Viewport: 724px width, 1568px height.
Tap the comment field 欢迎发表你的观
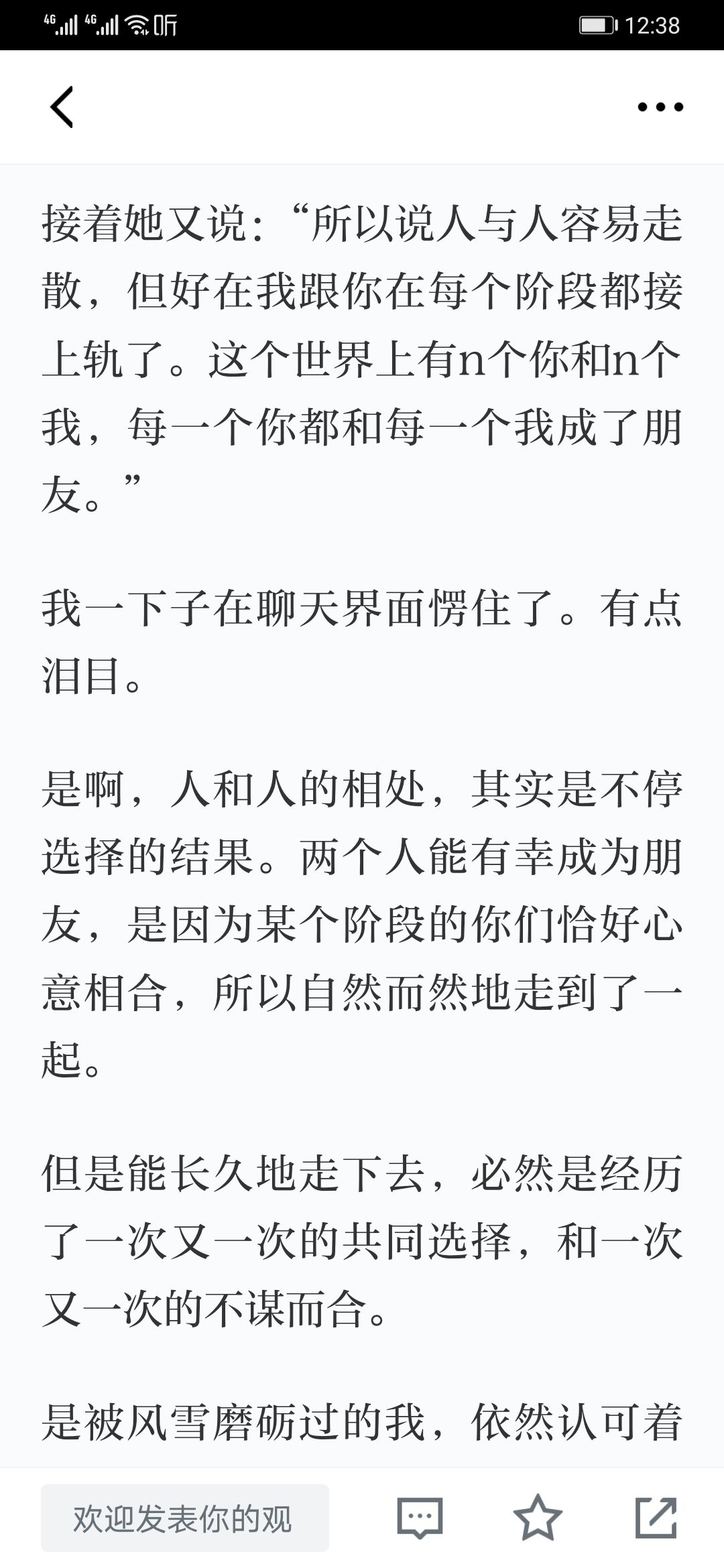coord(185,1518)
